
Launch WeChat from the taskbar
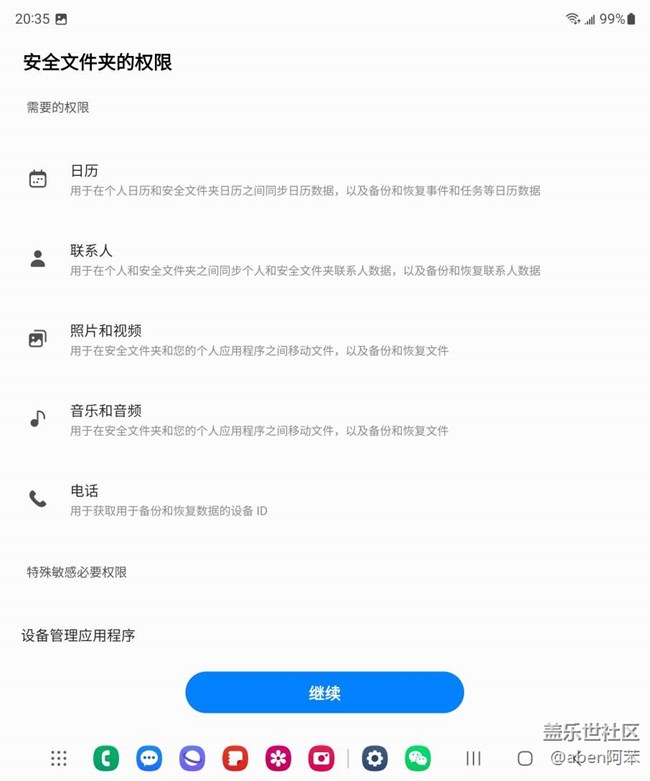click(418, 758)
